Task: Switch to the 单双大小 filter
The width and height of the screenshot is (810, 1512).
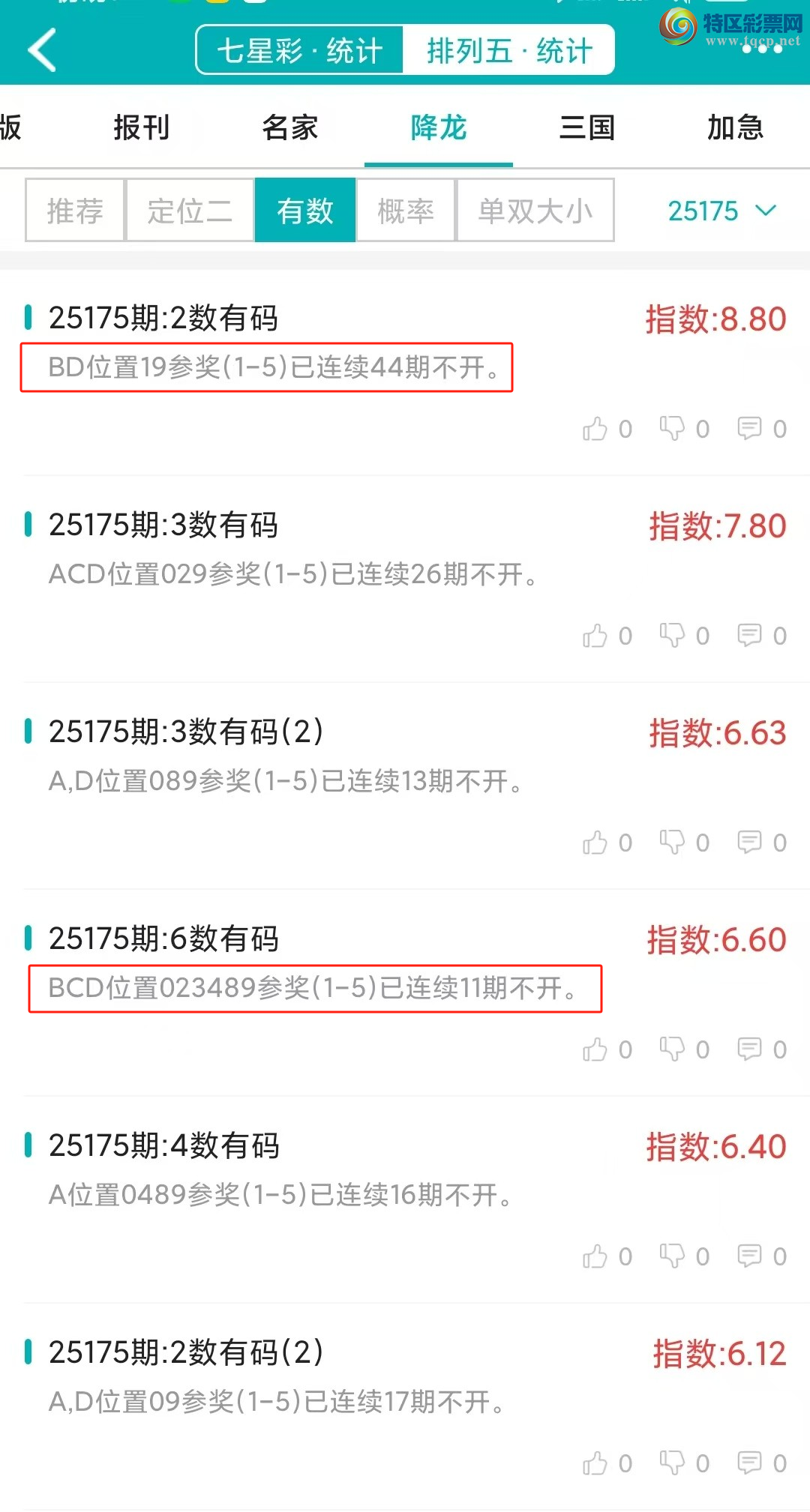Action: (x=535, y=211)
